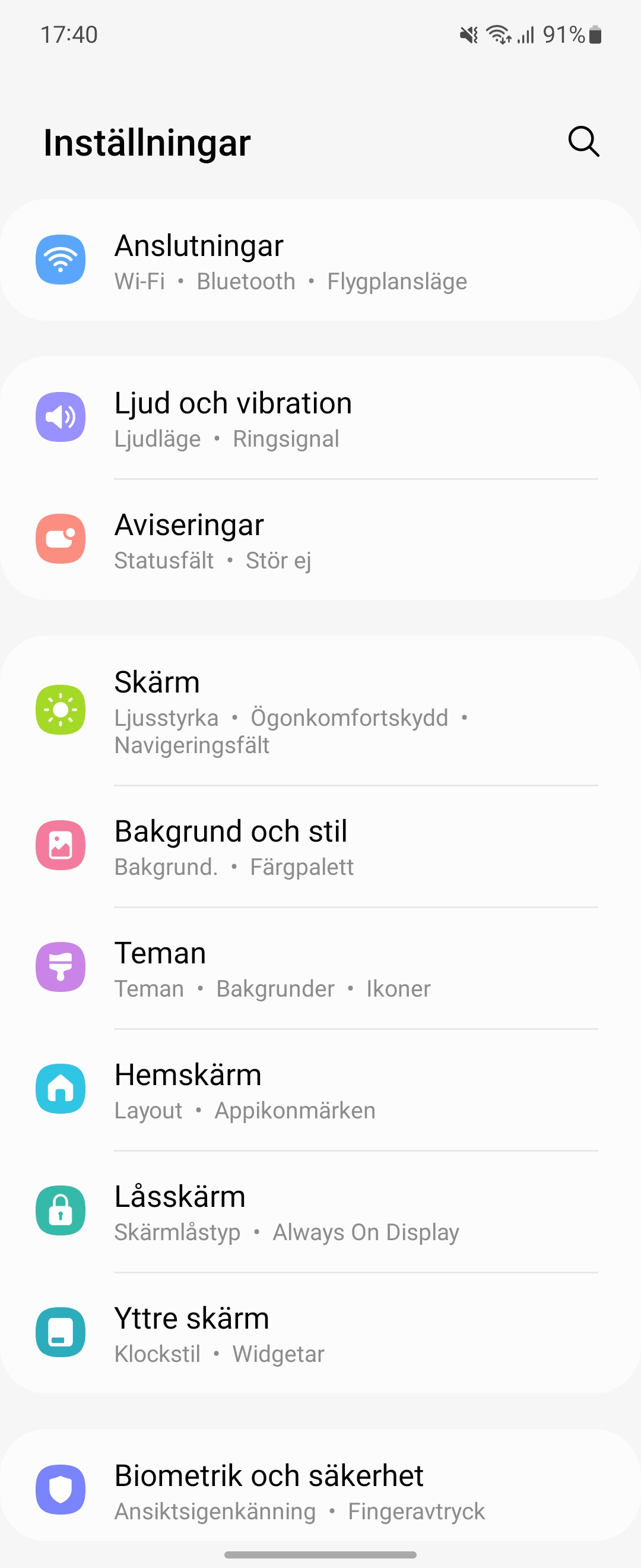Open Yttre skärm settings
Viewport: 641px width, 1568px height.
tap(320, 1333)
